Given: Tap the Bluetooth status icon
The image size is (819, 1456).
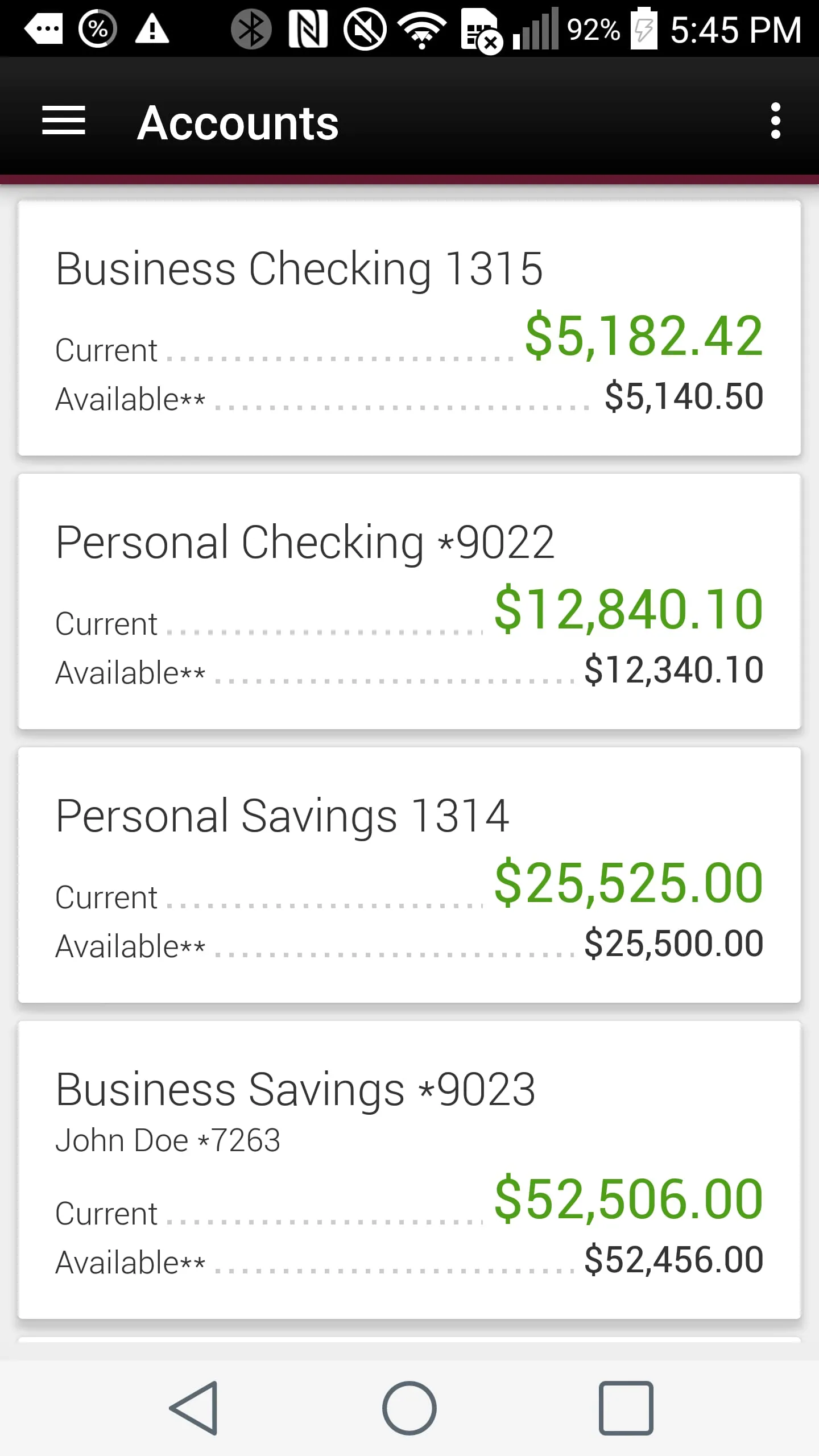Looking at the screenshot, I should click(253, 30).
